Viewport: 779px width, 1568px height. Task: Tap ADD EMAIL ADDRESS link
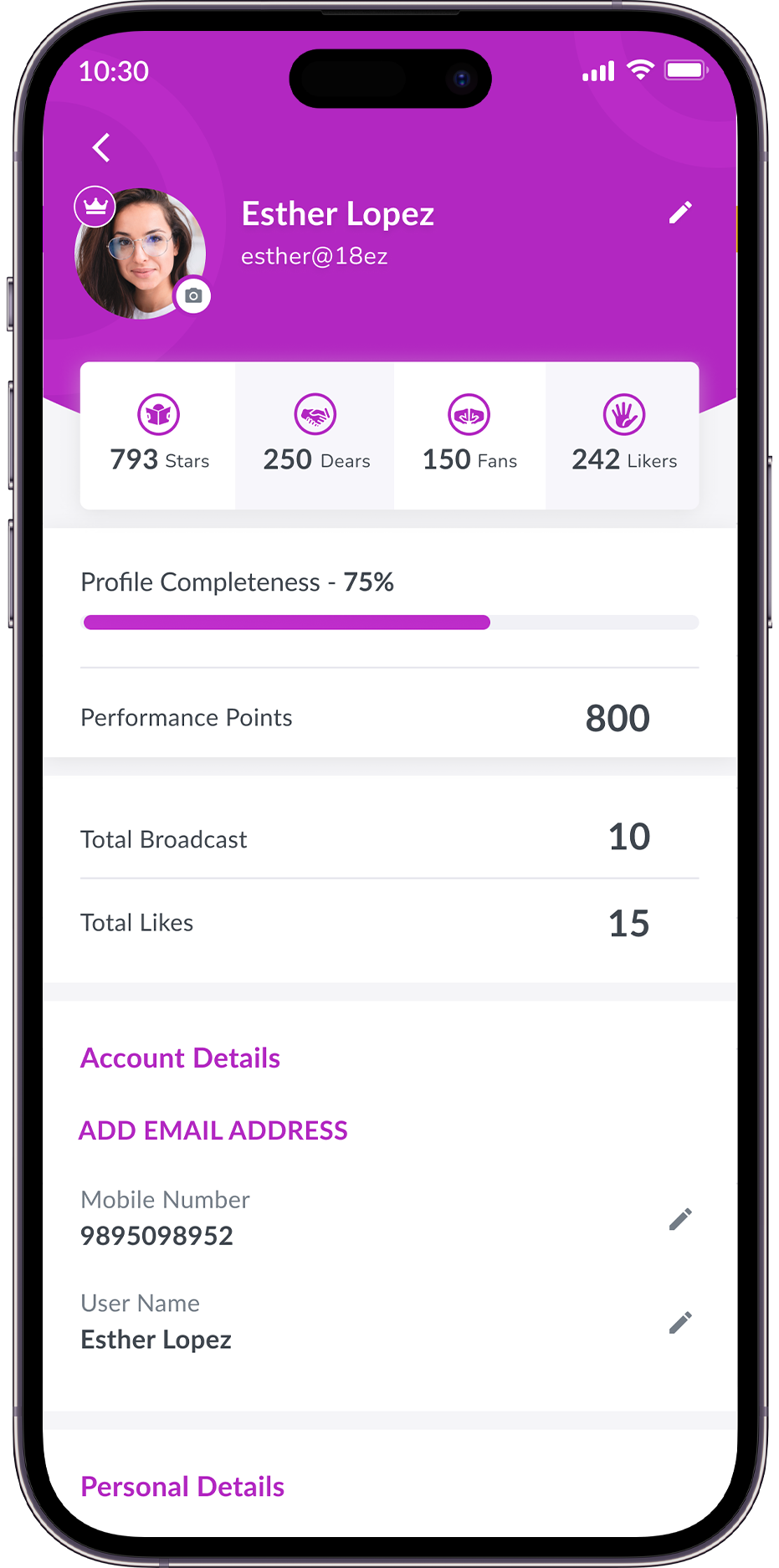[213, 1130]
